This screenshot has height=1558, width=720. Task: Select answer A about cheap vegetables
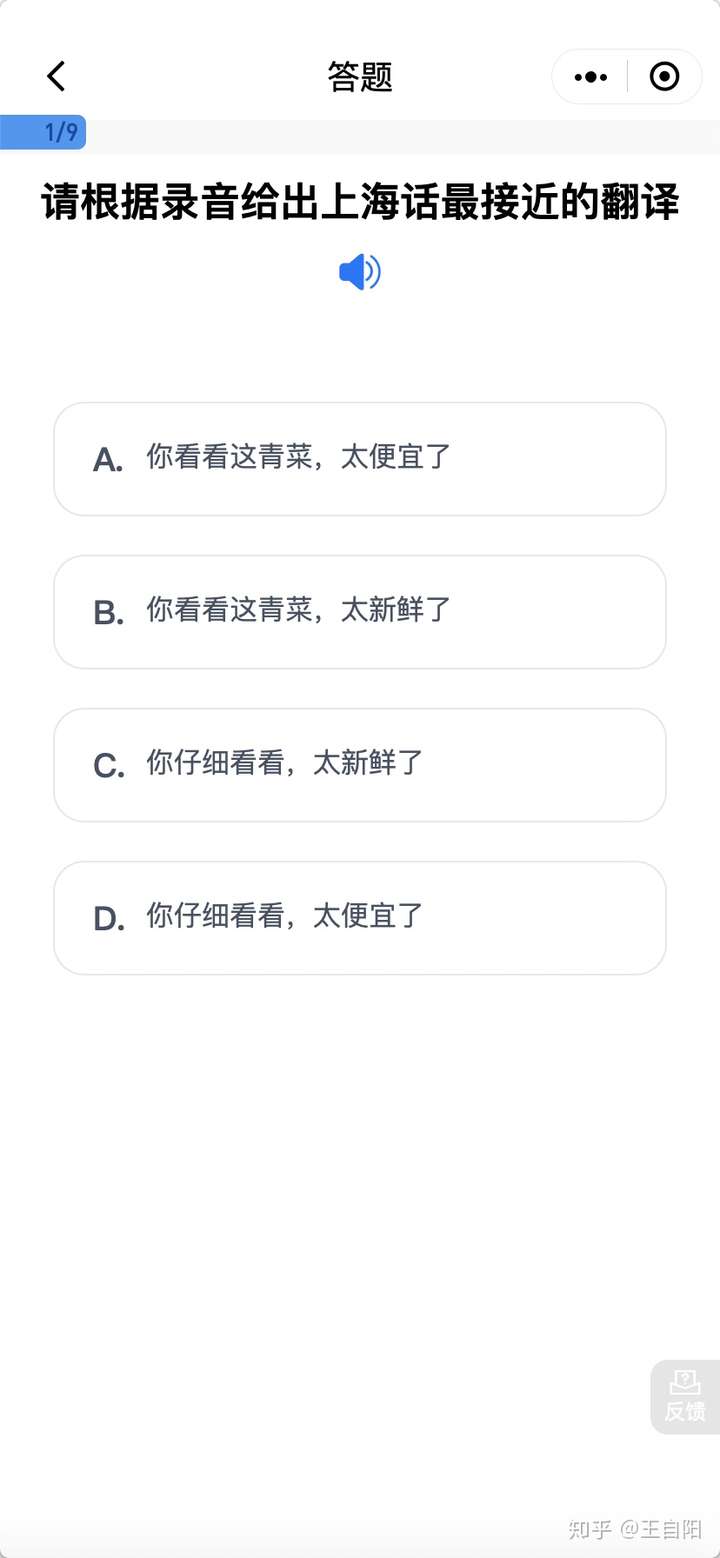tap(360, 459)
